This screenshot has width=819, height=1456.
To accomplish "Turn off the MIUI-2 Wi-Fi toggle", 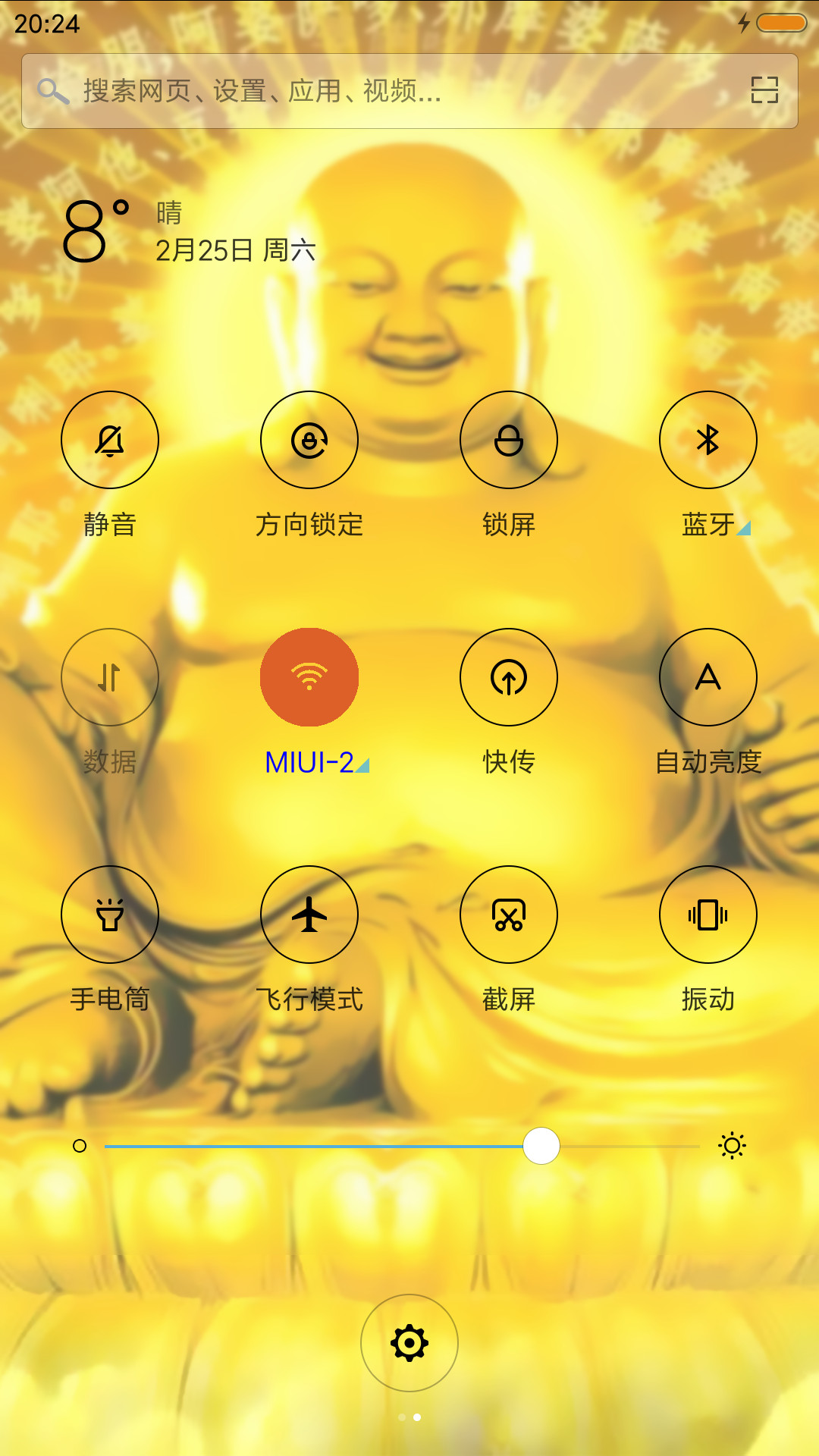I will point(309,677).
